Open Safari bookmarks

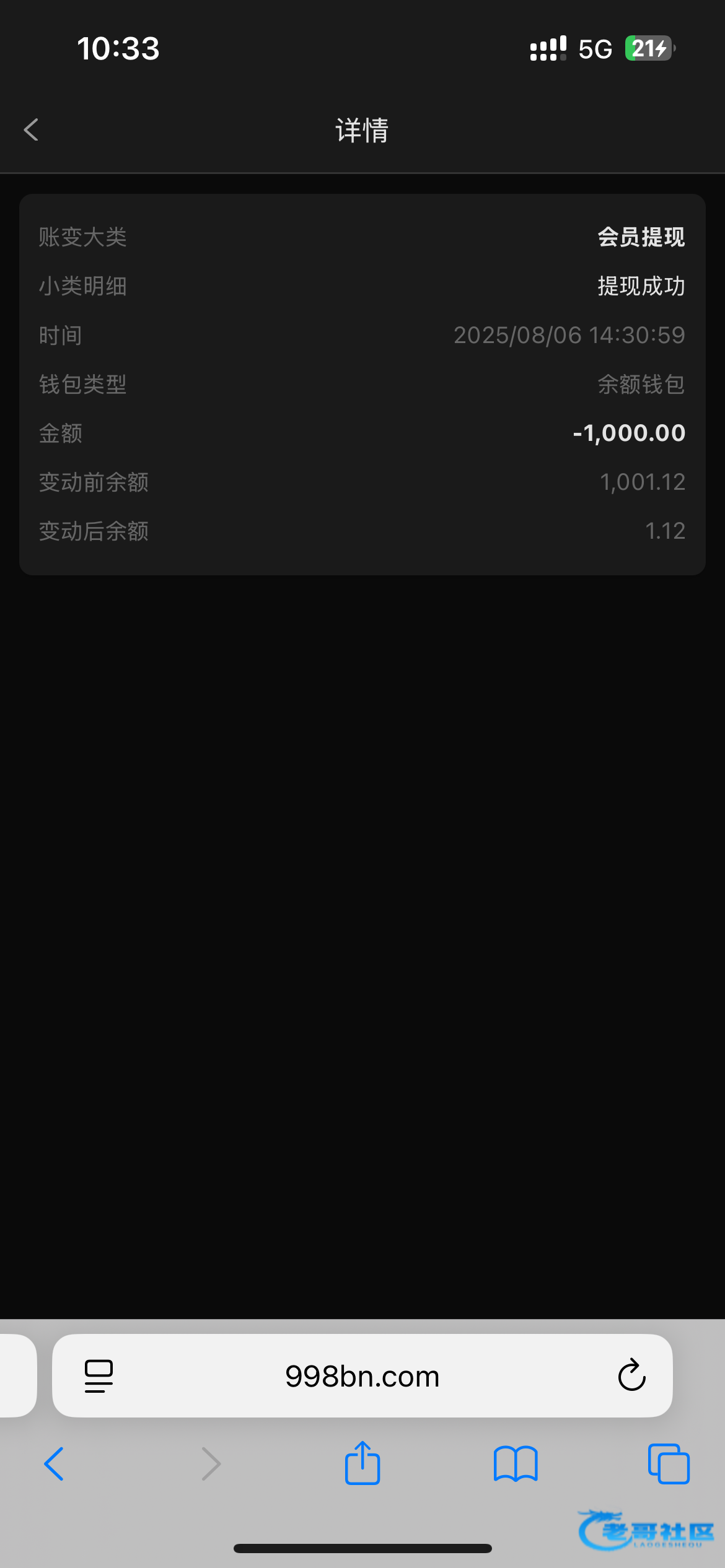[516, 1464]
